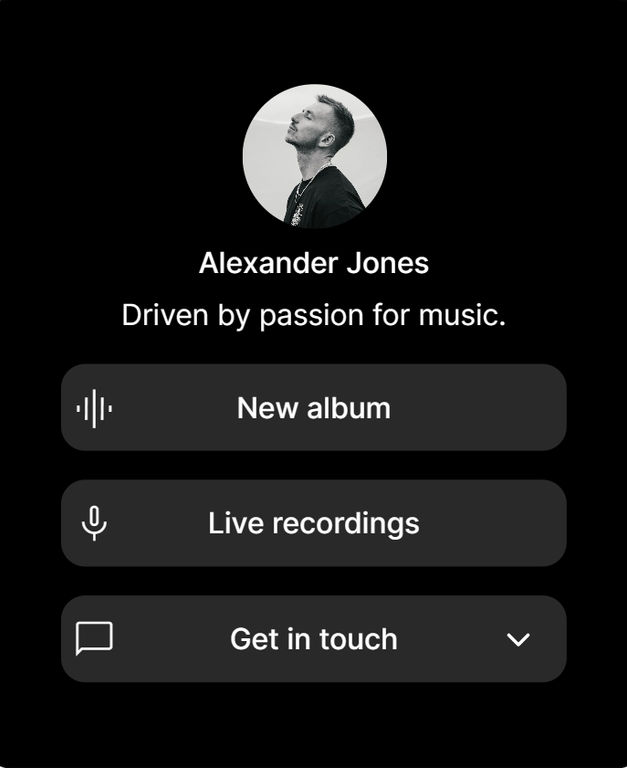Open the New album link
The width and height of the screenshot is (627, 768).
[313, 408]
